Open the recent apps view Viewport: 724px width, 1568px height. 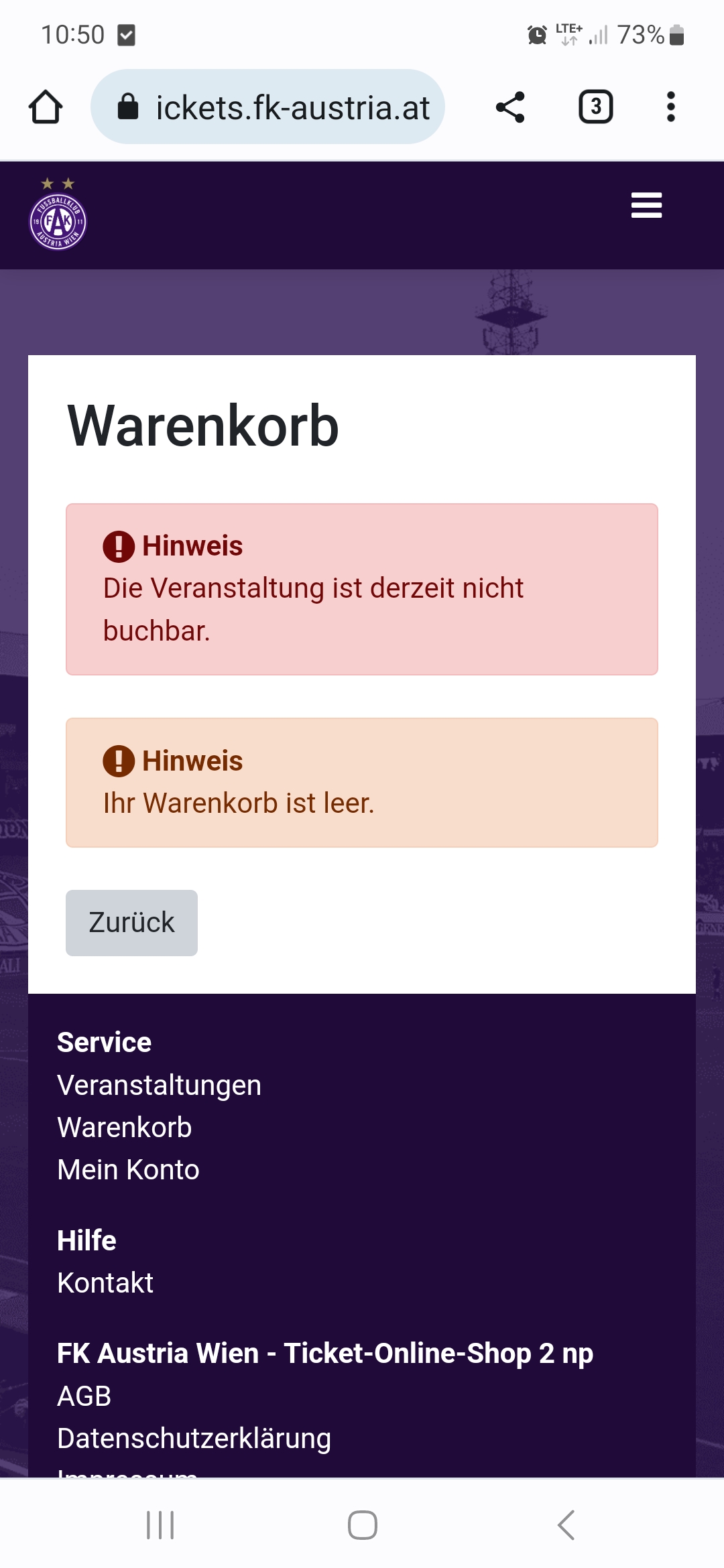point(160,1525)
